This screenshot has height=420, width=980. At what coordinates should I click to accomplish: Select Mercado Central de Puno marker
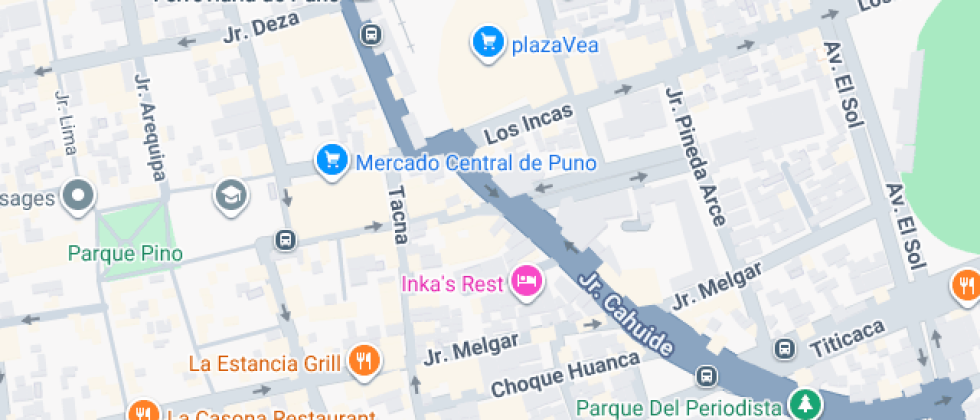(x=331, y=160)
